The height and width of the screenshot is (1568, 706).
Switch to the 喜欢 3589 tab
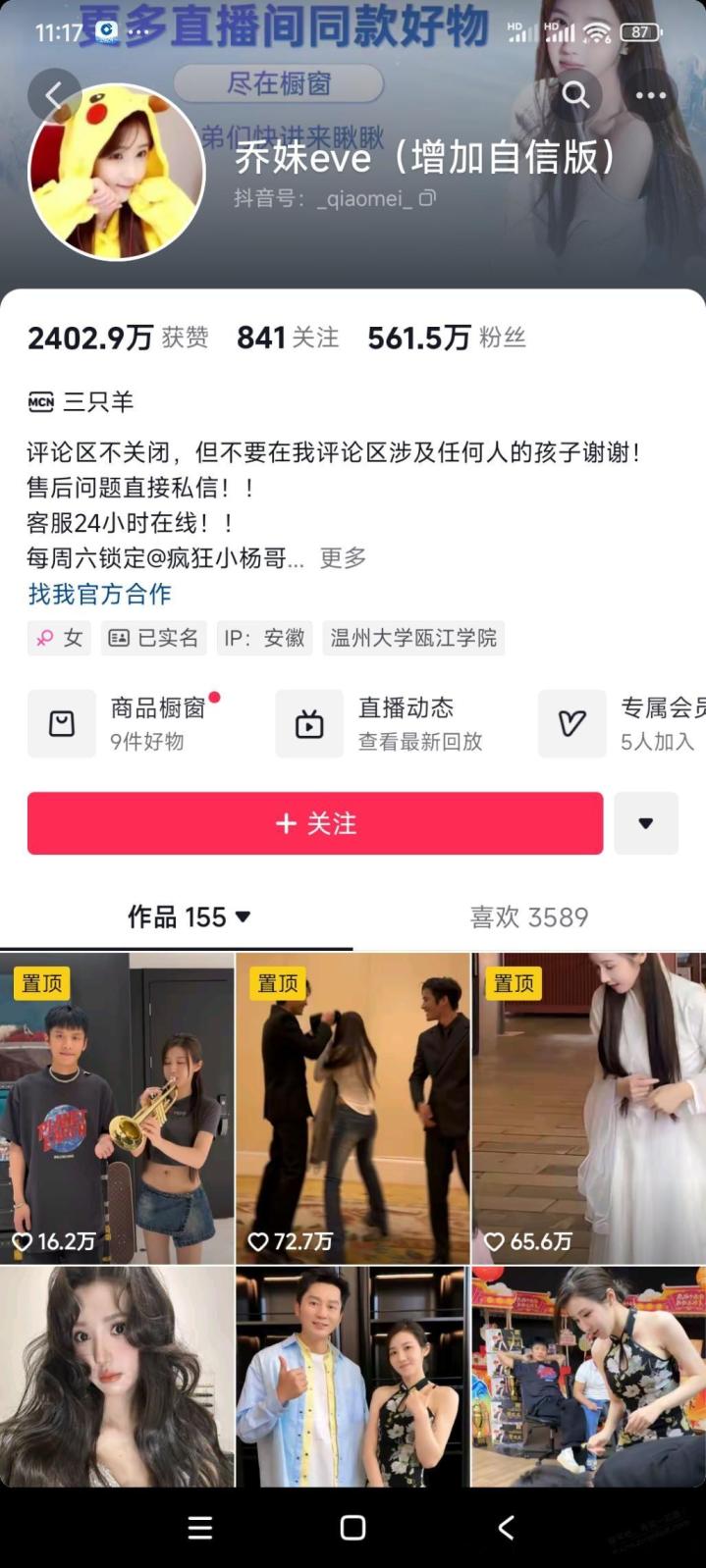coord(528,917)
